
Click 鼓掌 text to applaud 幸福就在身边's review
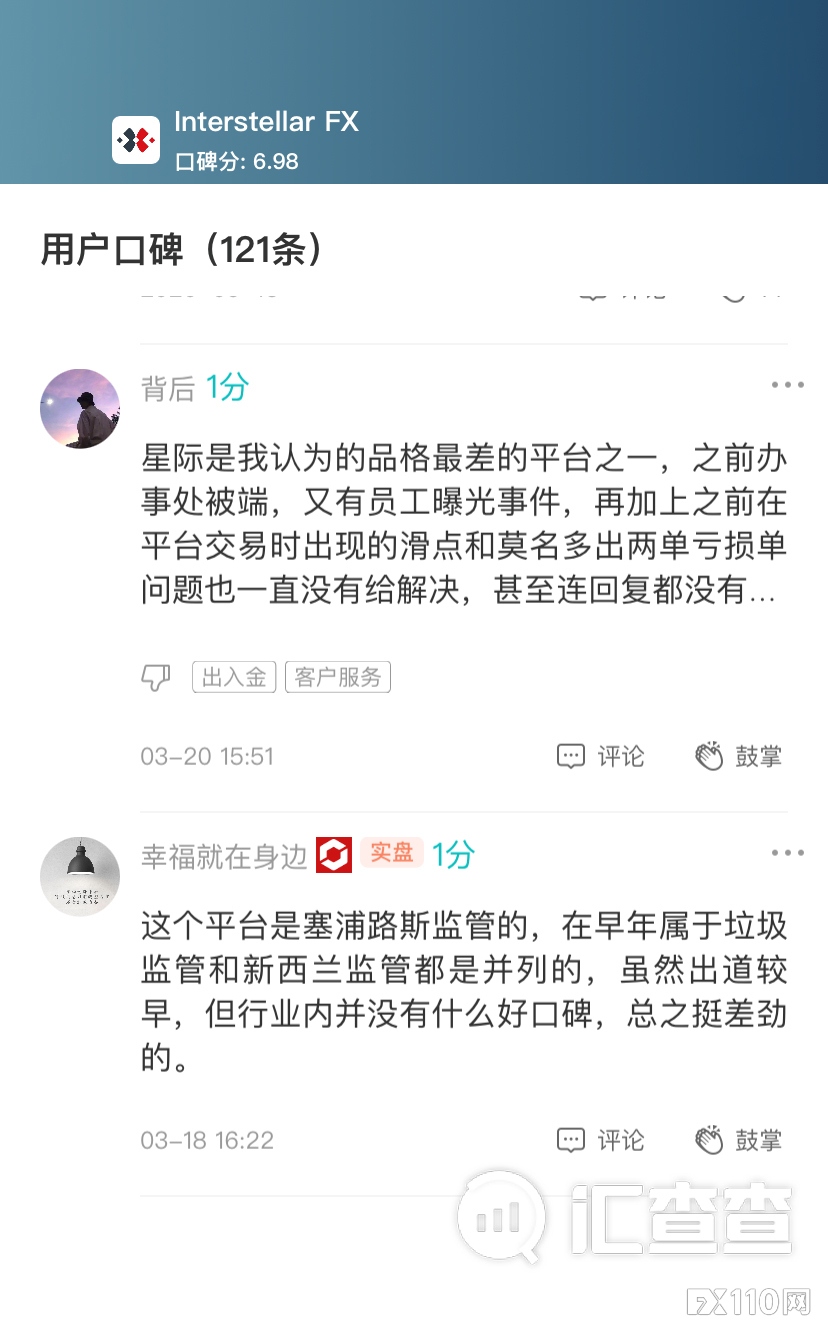pos(757,1140)
